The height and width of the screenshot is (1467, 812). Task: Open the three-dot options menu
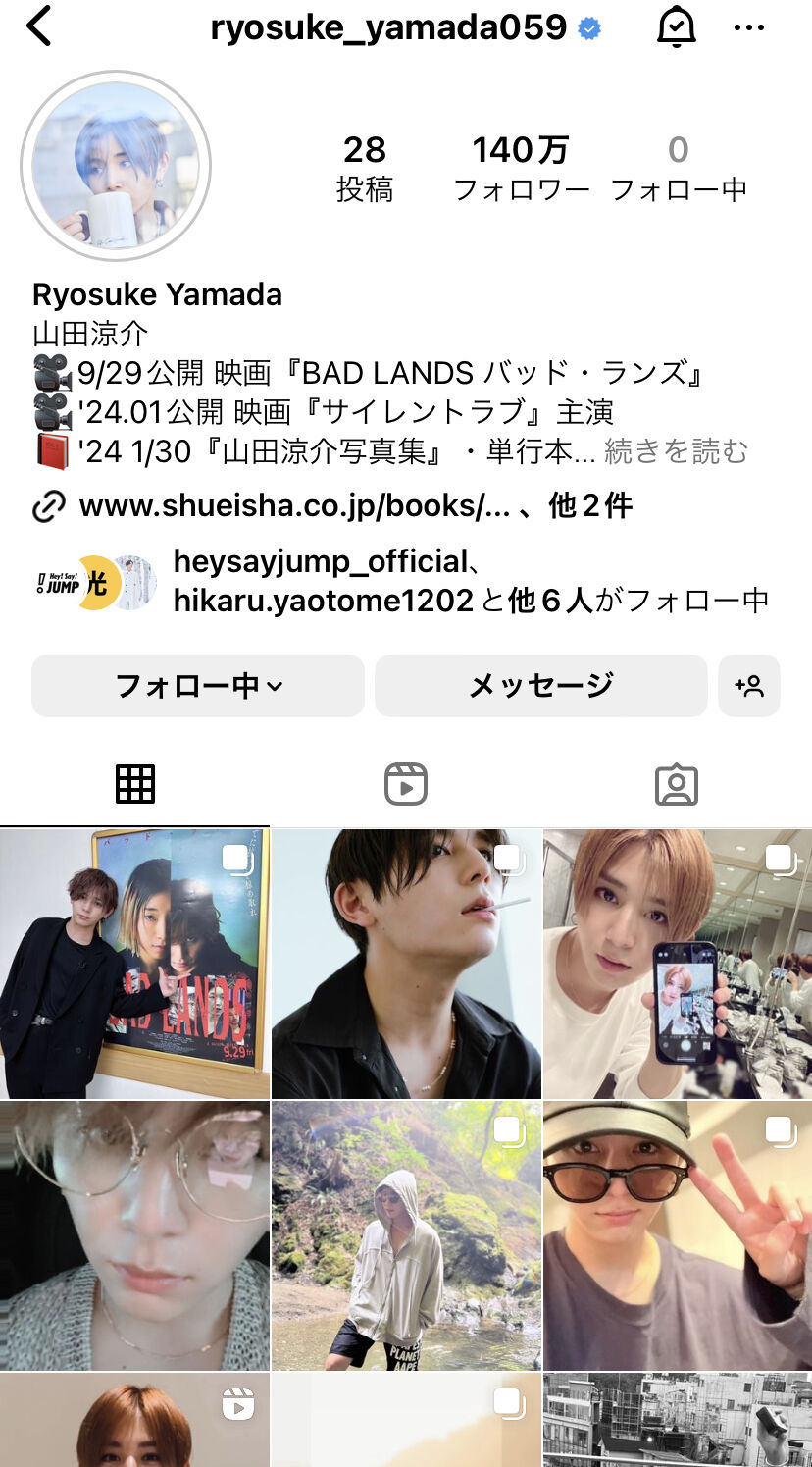[x=749, y=26]
